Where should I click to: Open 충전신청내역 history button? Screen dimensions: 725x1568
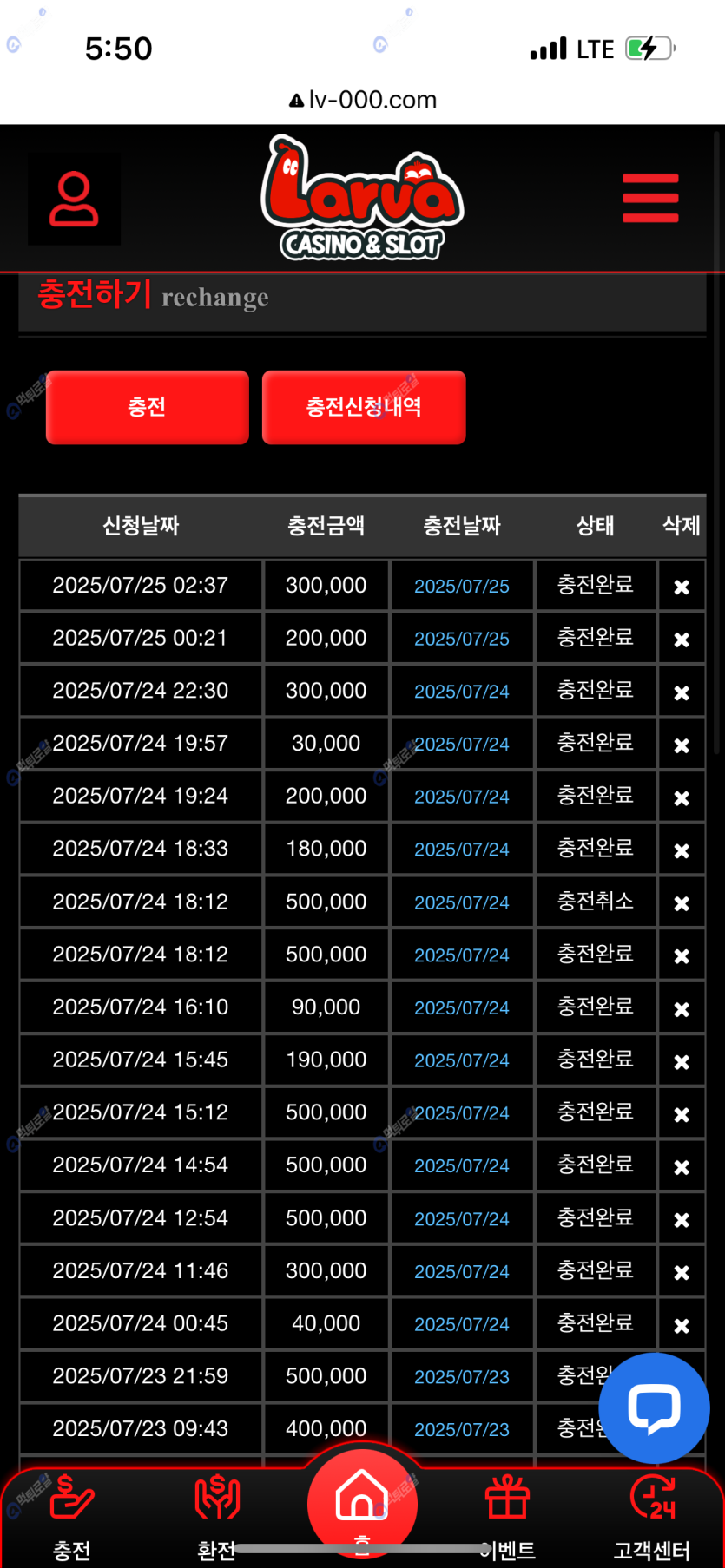tap(364, 407)
